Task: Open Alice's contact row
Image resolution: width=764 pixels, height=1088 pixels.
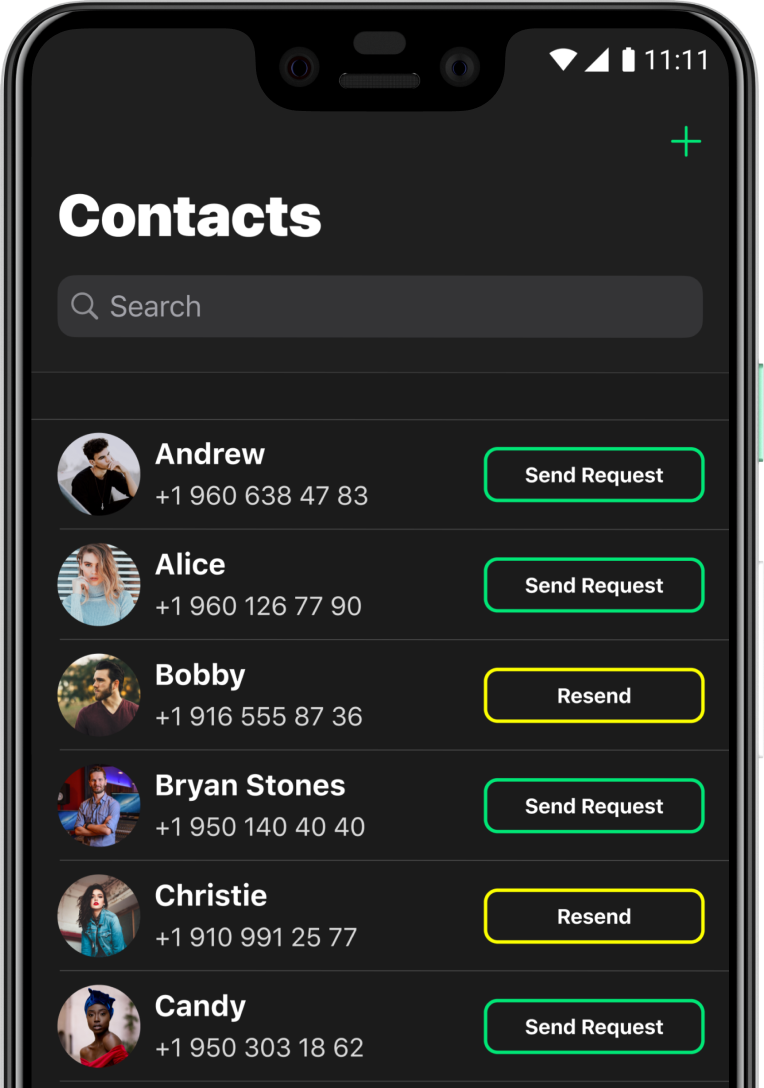Action: point(258,585)
